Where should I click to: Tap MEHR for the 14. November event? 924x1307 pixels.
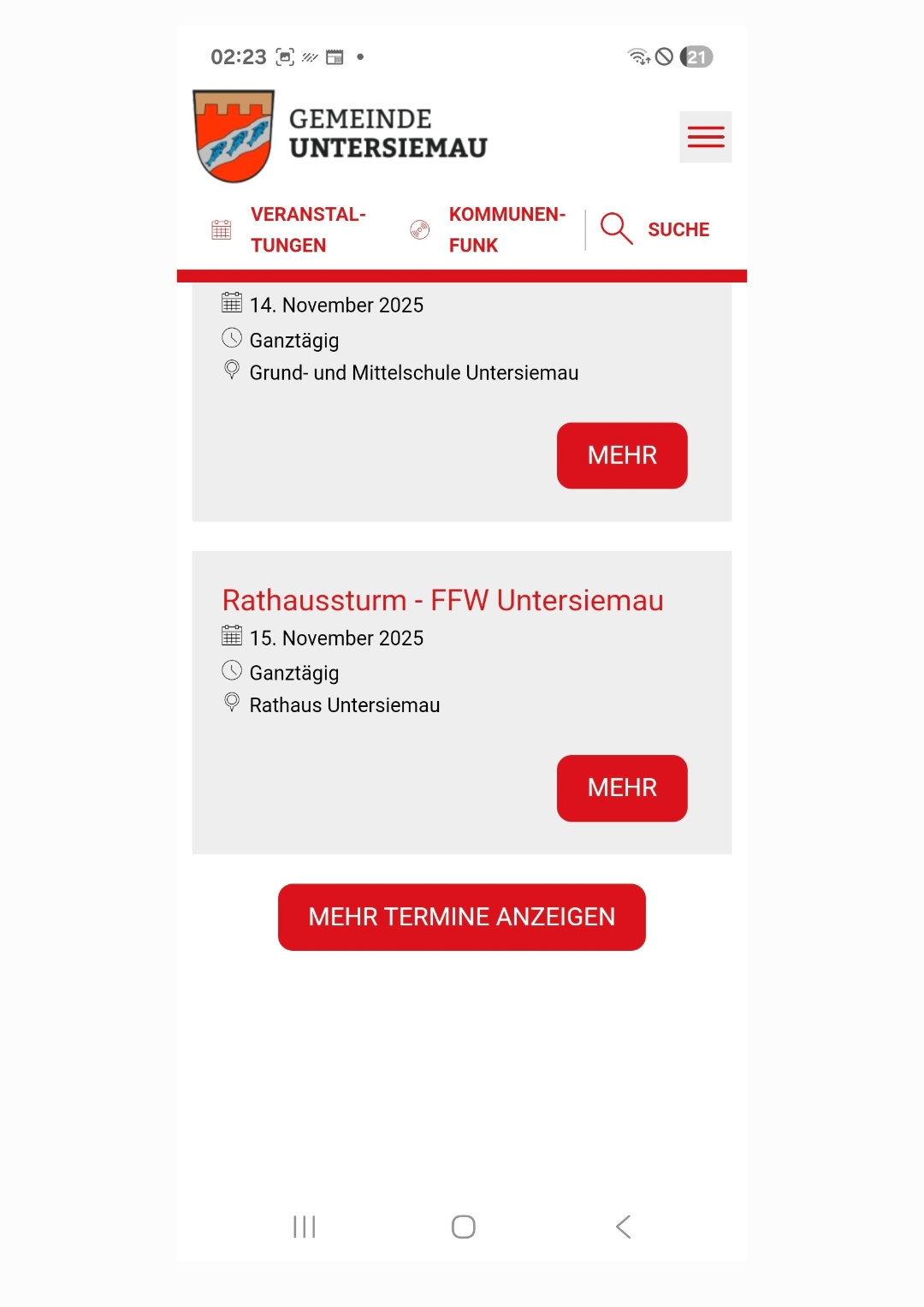[622, 455]
